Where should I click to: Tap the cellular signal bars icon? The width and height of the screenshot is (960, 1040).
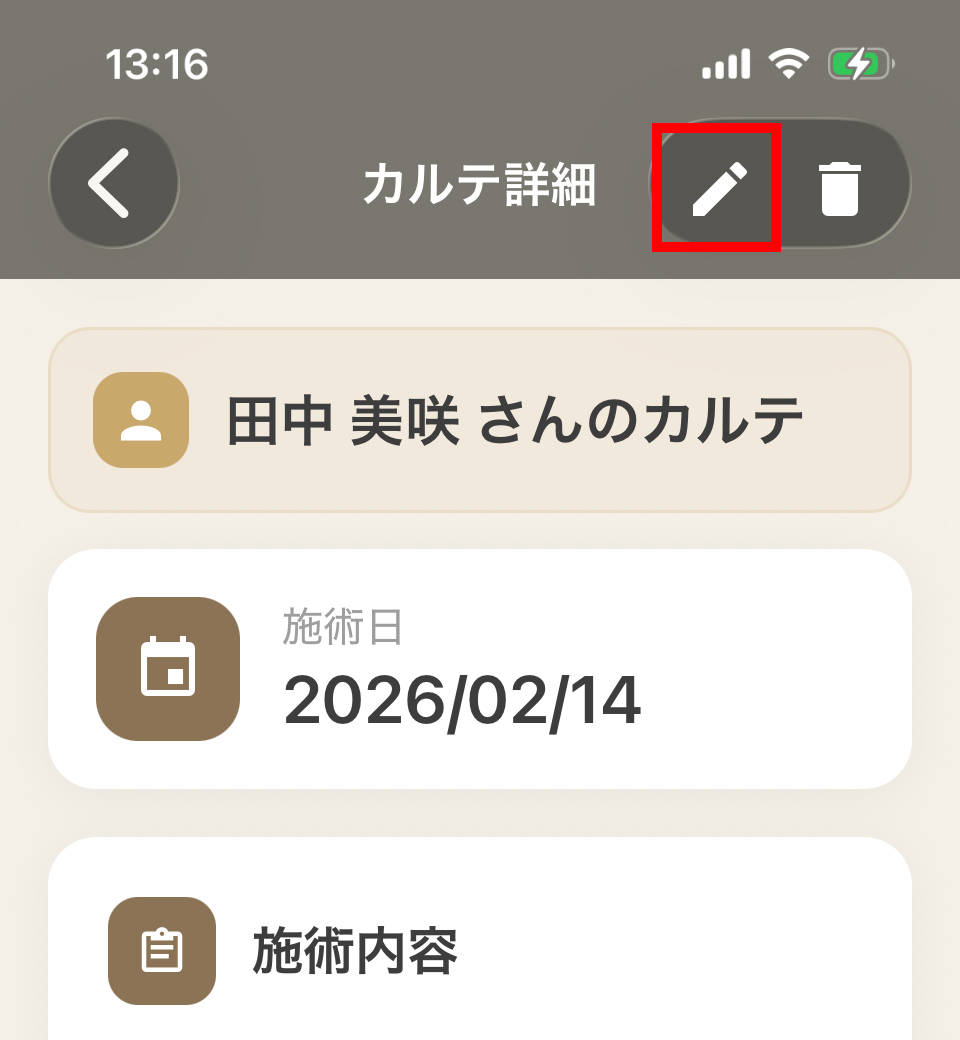point(722,63)
